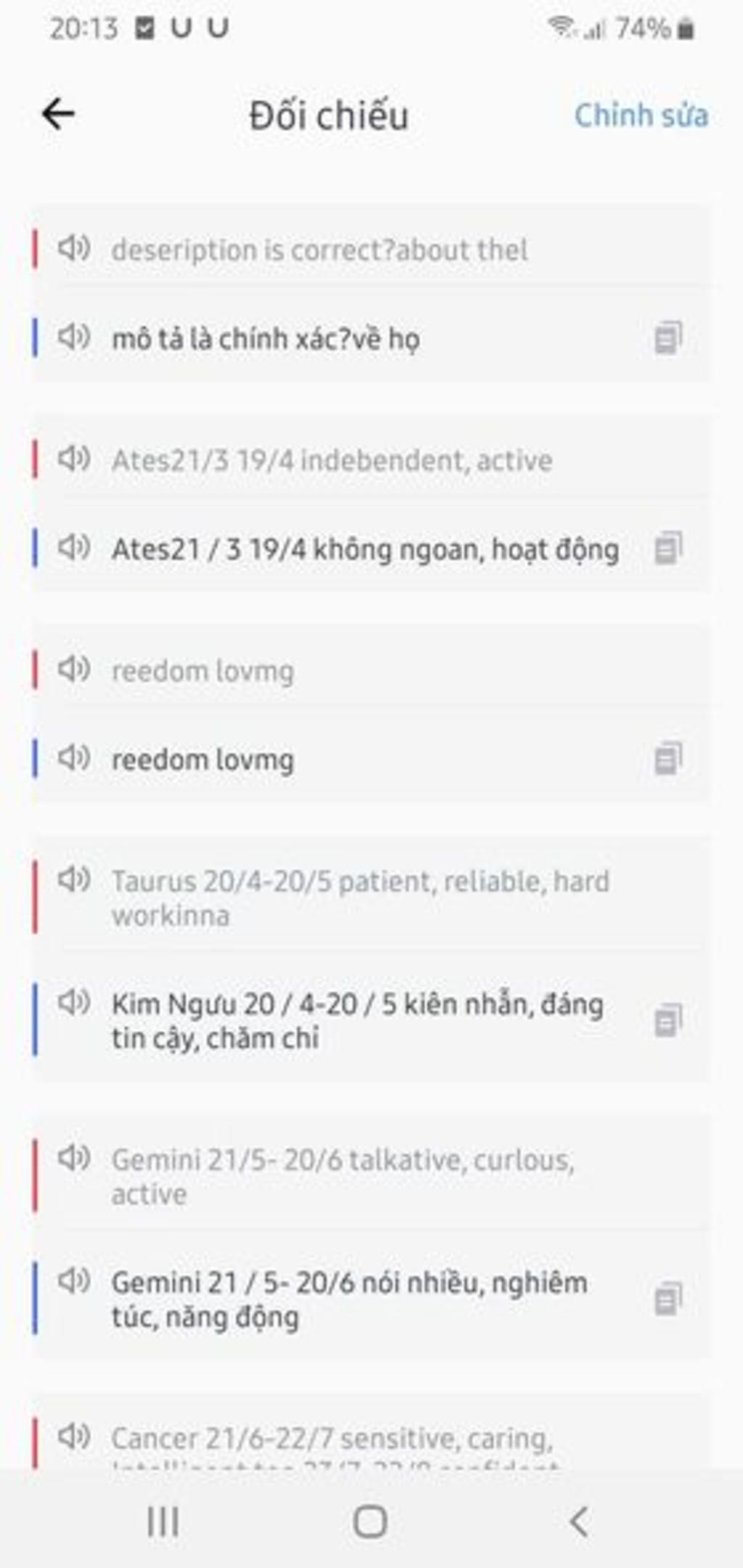The height and width of the screenshot is (1568, 743).
Task: Play audio for 'Cancer 21/6-22/7 sensitive, caring'
Action: [x=74, y=1436]
